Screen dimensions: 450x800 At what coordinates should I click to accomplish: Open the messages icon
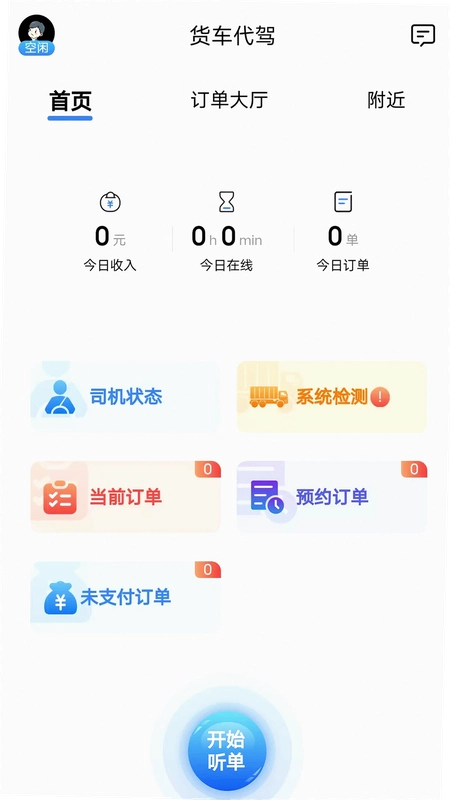click(423, 36)
